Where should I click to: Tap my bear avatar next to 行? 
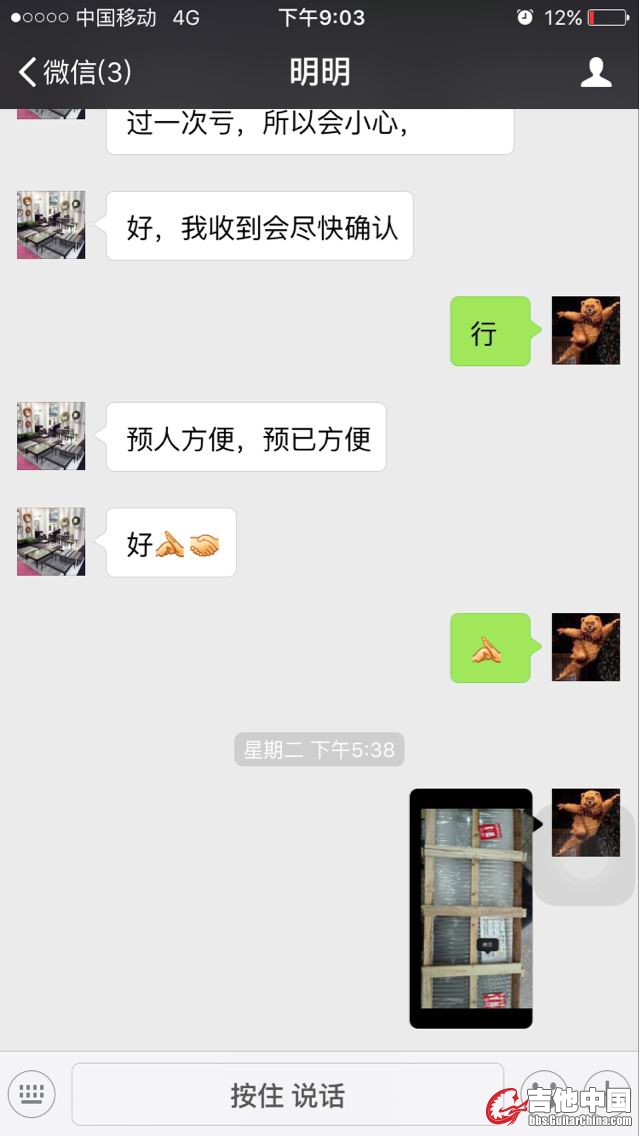click(586, 330)
